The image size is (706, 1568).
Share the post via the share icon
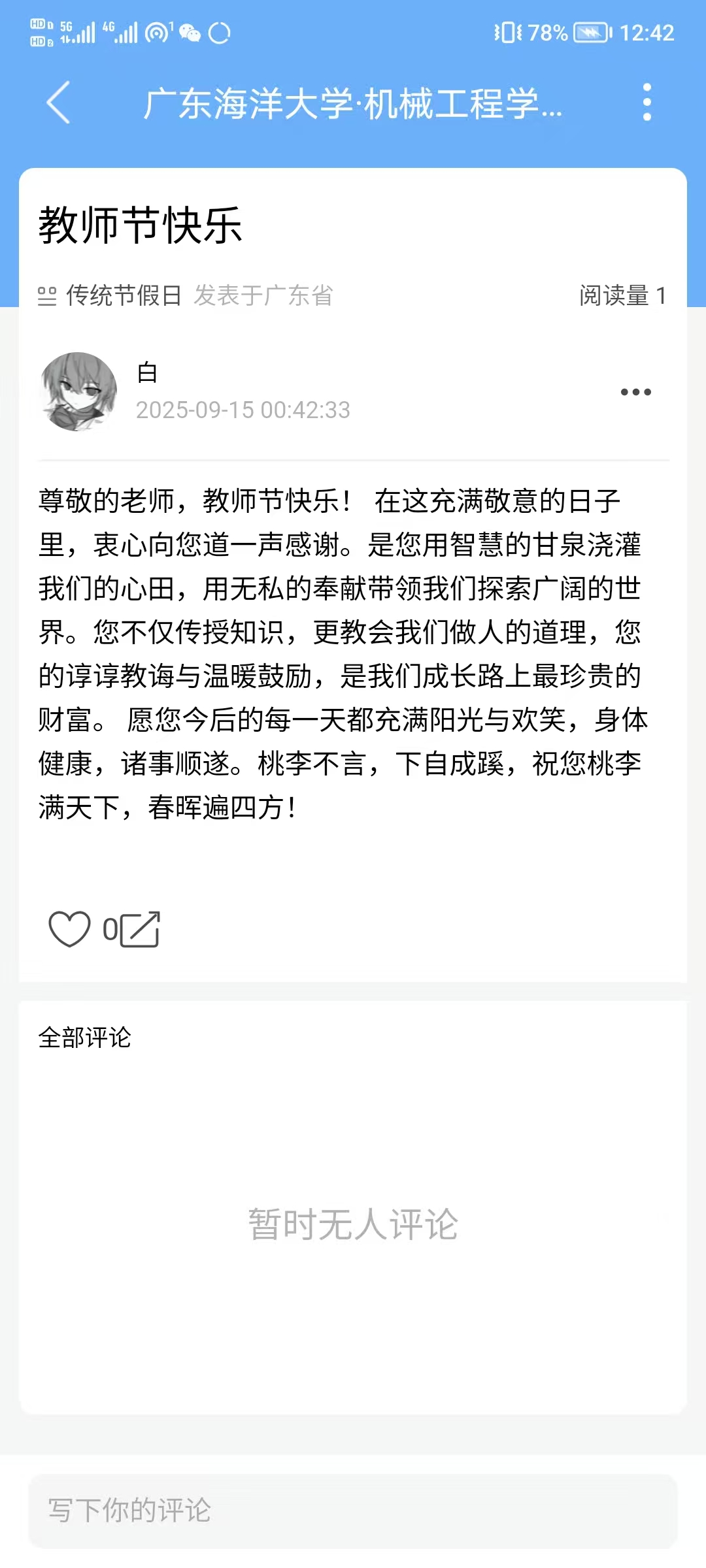point(141,928)
